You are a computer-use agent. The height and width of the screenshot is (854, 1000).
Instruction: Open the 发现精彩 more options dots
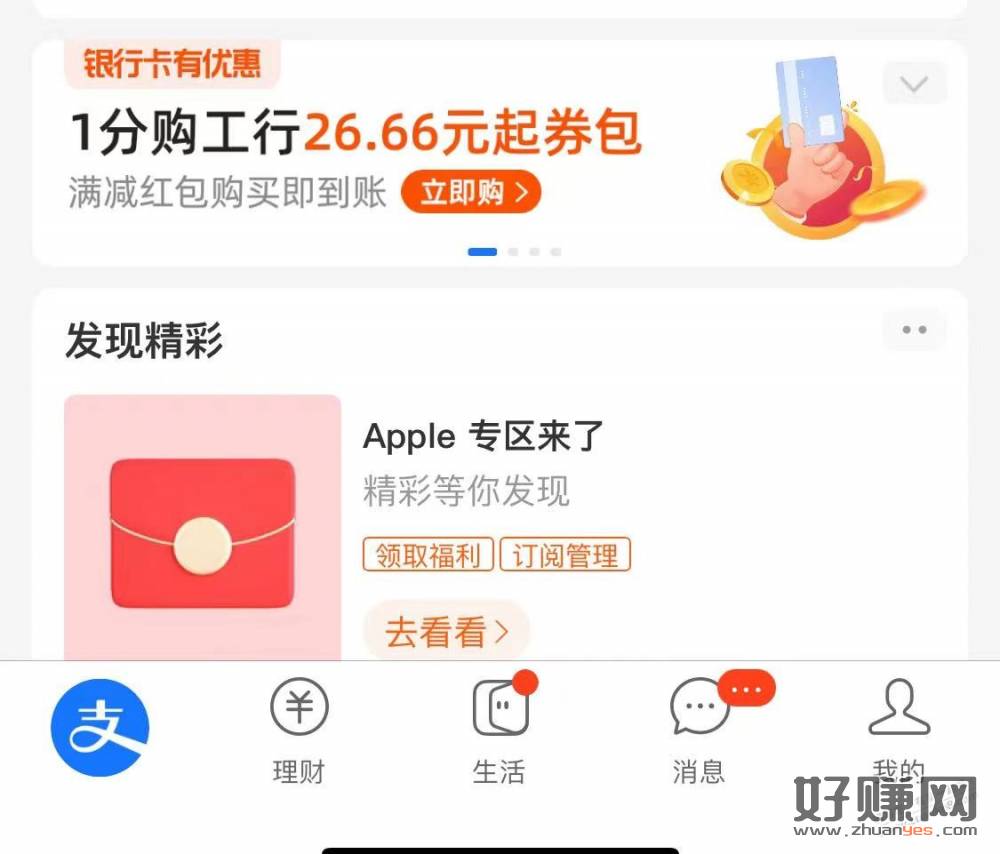coord(914,330)
